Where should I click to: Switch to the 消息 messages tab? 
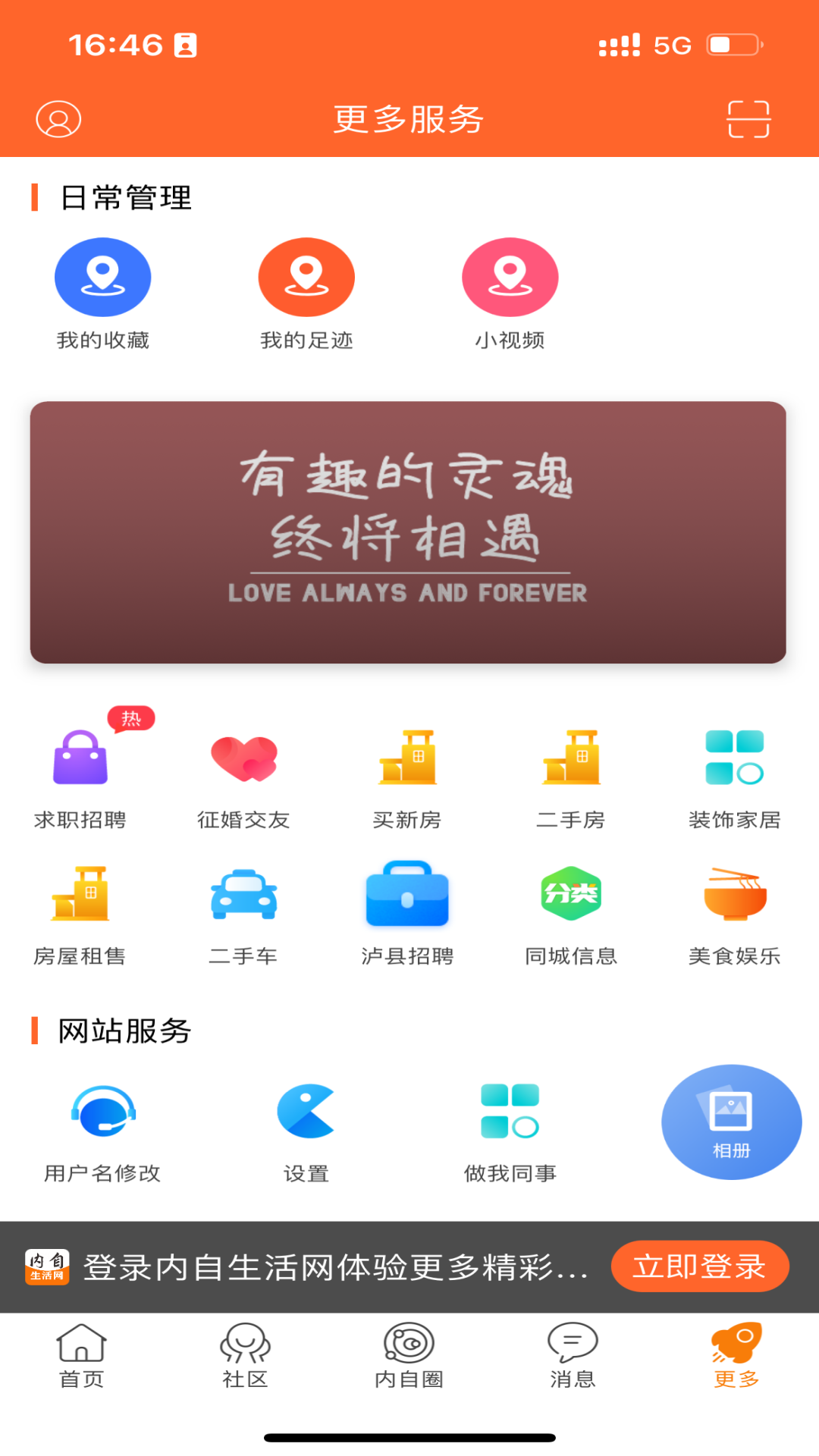point(573,1357)
